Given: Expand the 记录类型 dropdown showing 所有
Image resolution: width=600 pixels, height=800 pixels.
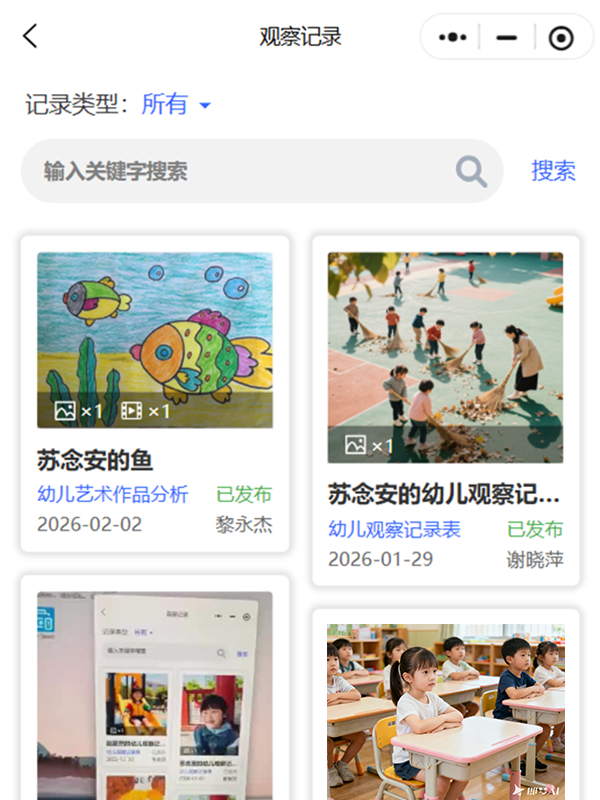Looking at the screenshot, I should tap(176, 104).
